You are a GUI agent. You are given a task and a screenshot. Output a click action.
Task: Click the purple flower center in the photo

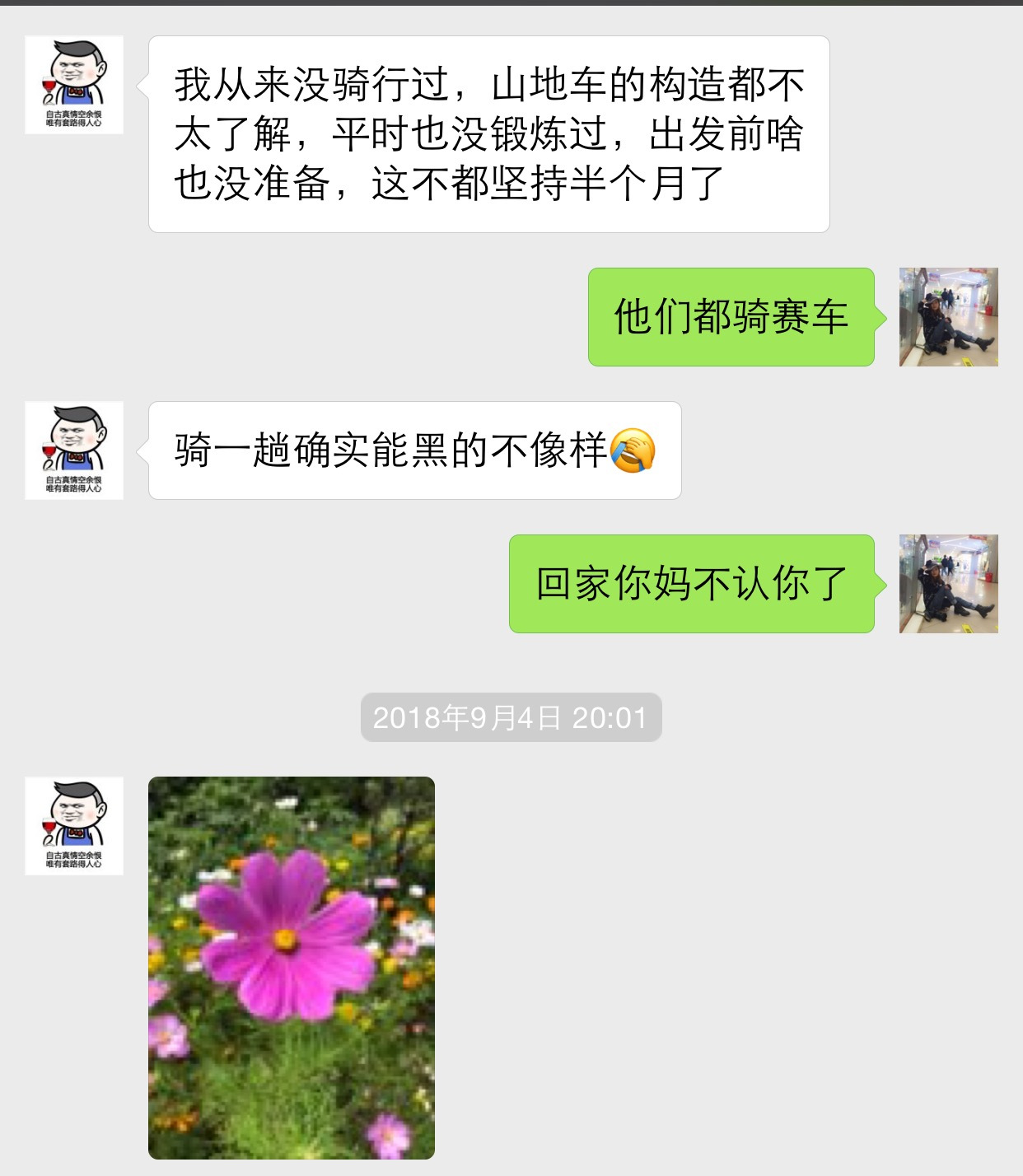coord(286,940)
